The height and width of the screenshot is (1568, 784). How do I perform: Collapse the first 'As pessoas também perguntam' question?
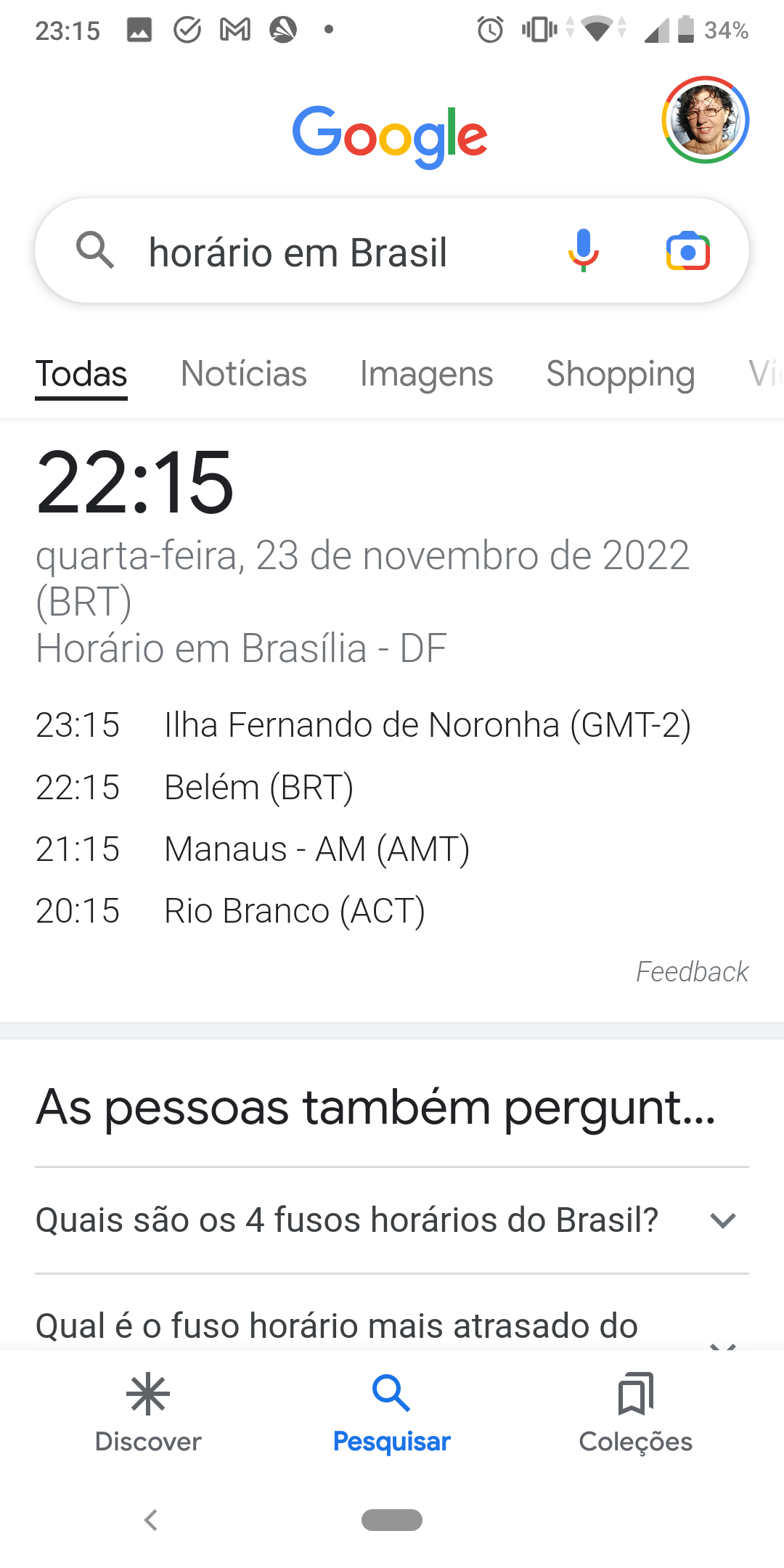(x=722, y=1220)
